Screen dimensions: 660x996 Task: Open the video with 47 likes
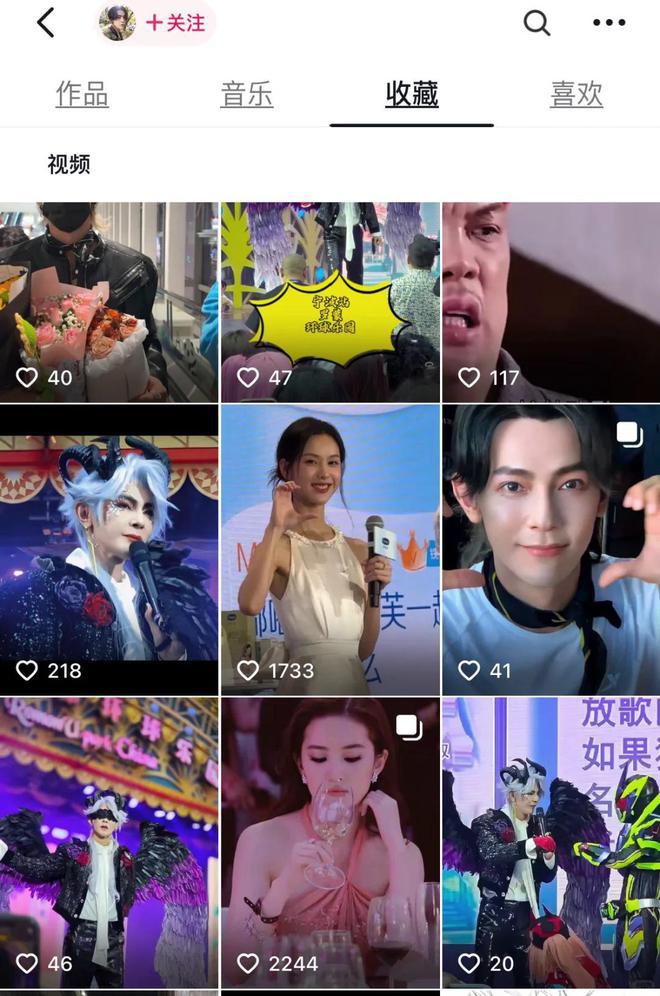tap(330, 300)
